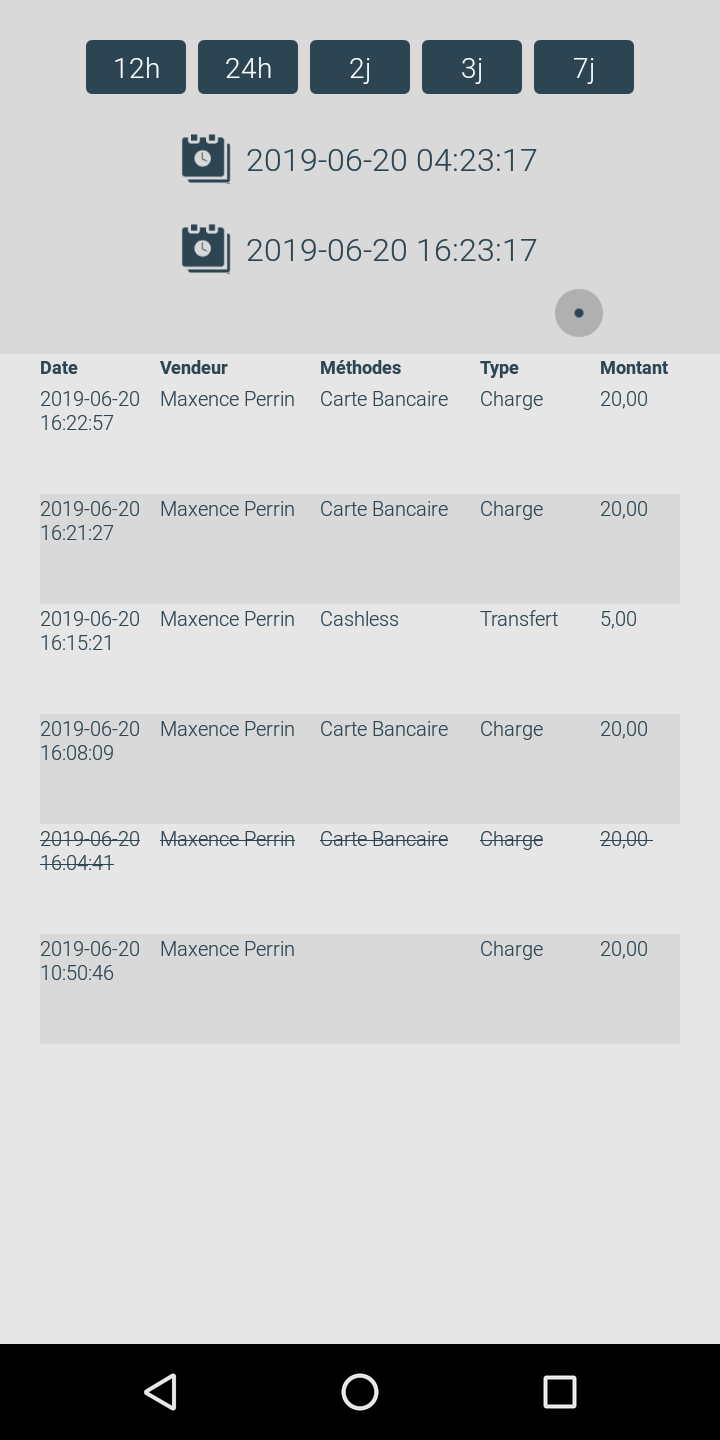Filter to the last 7j
The image size is (720, 1440).
(x=584, y=67)
